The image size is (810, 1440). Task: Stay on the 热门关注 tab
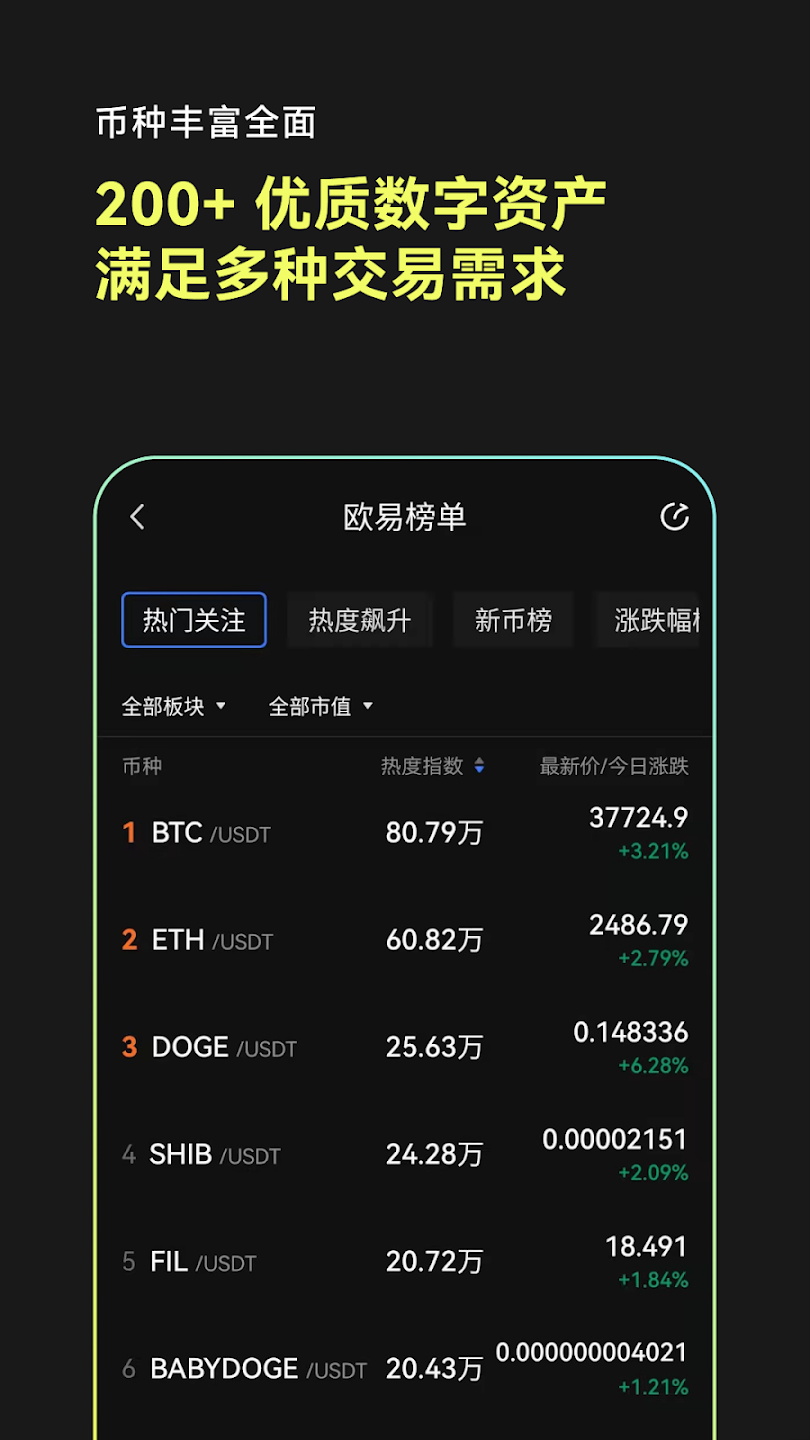[x=194, y=619]
